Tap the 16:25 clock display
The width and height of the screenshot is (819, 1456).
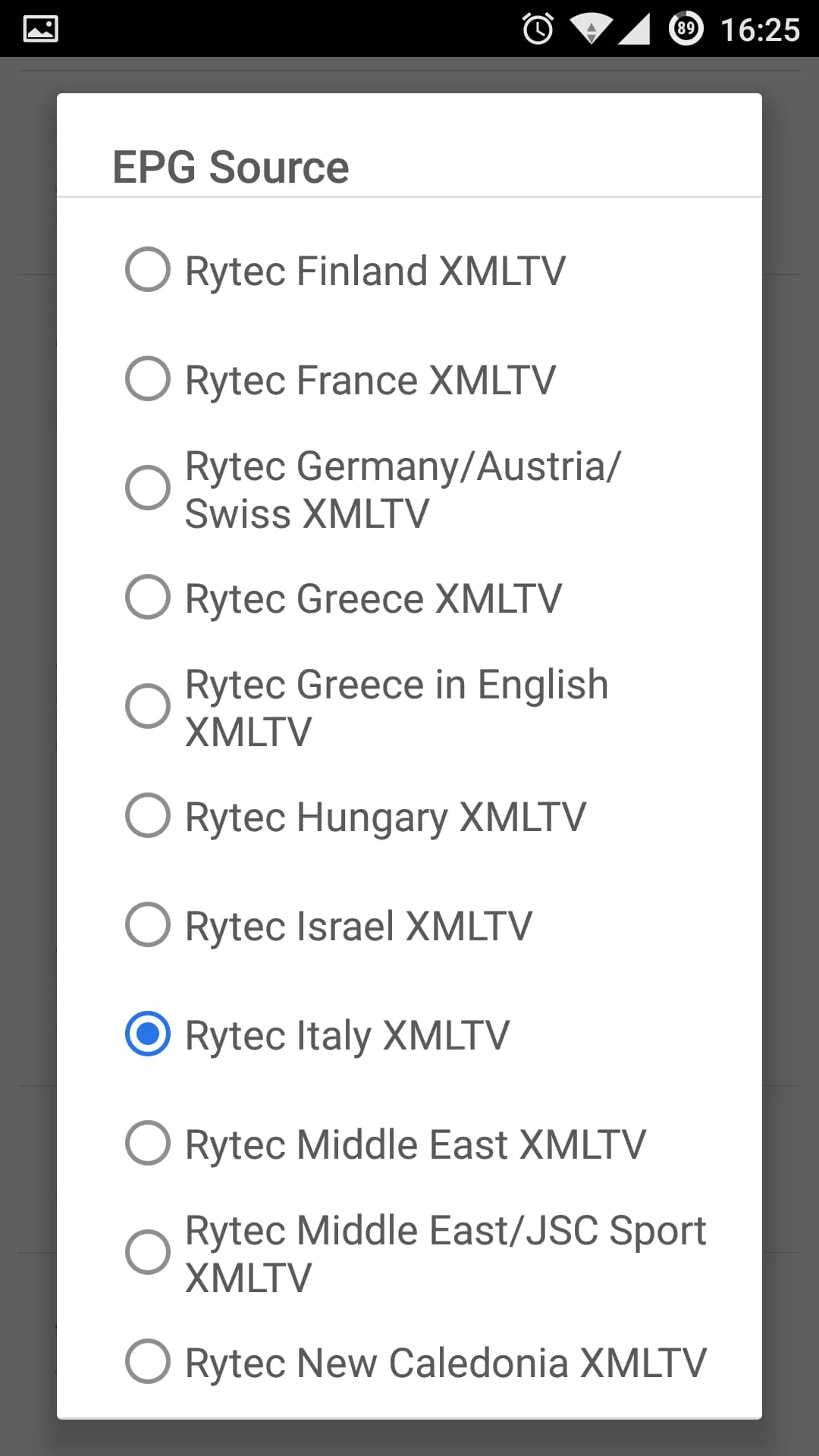click(758, 29)
